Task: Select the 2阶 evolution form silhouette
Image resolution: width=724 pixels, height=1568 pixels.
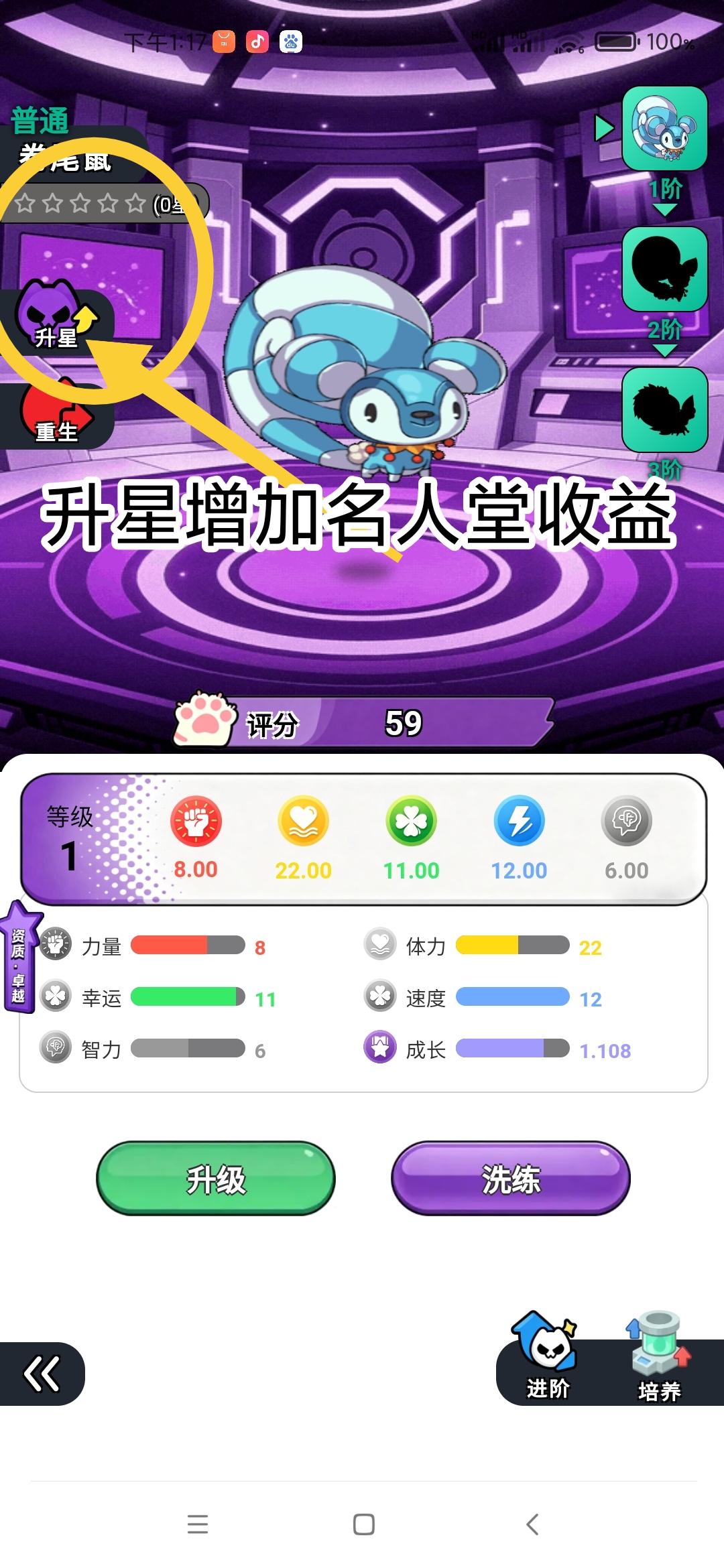Action: click(664, 269)
